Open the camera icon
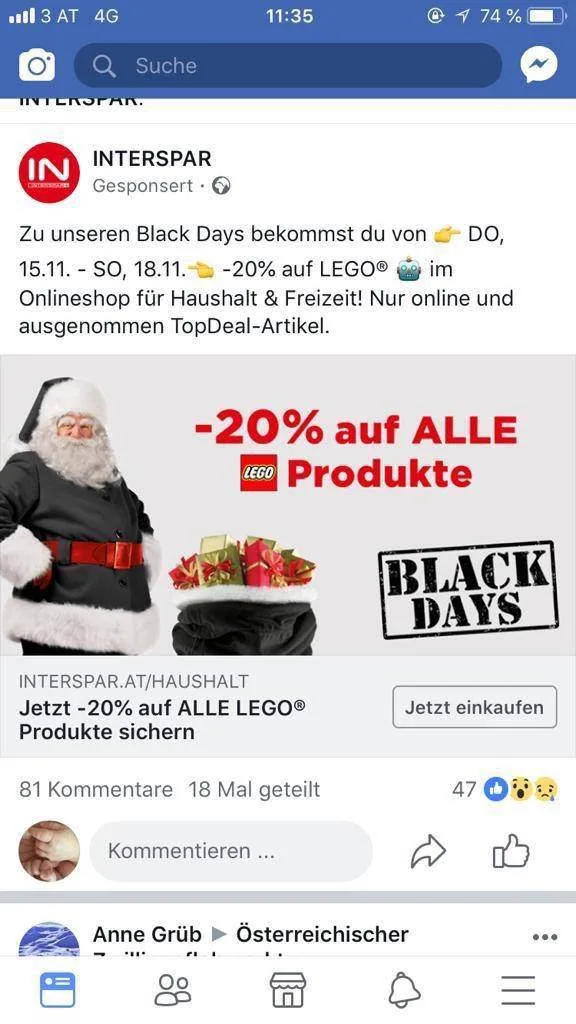Viewport: 576px width, 1024px height. pyautogui.click(x=37, y=66)
